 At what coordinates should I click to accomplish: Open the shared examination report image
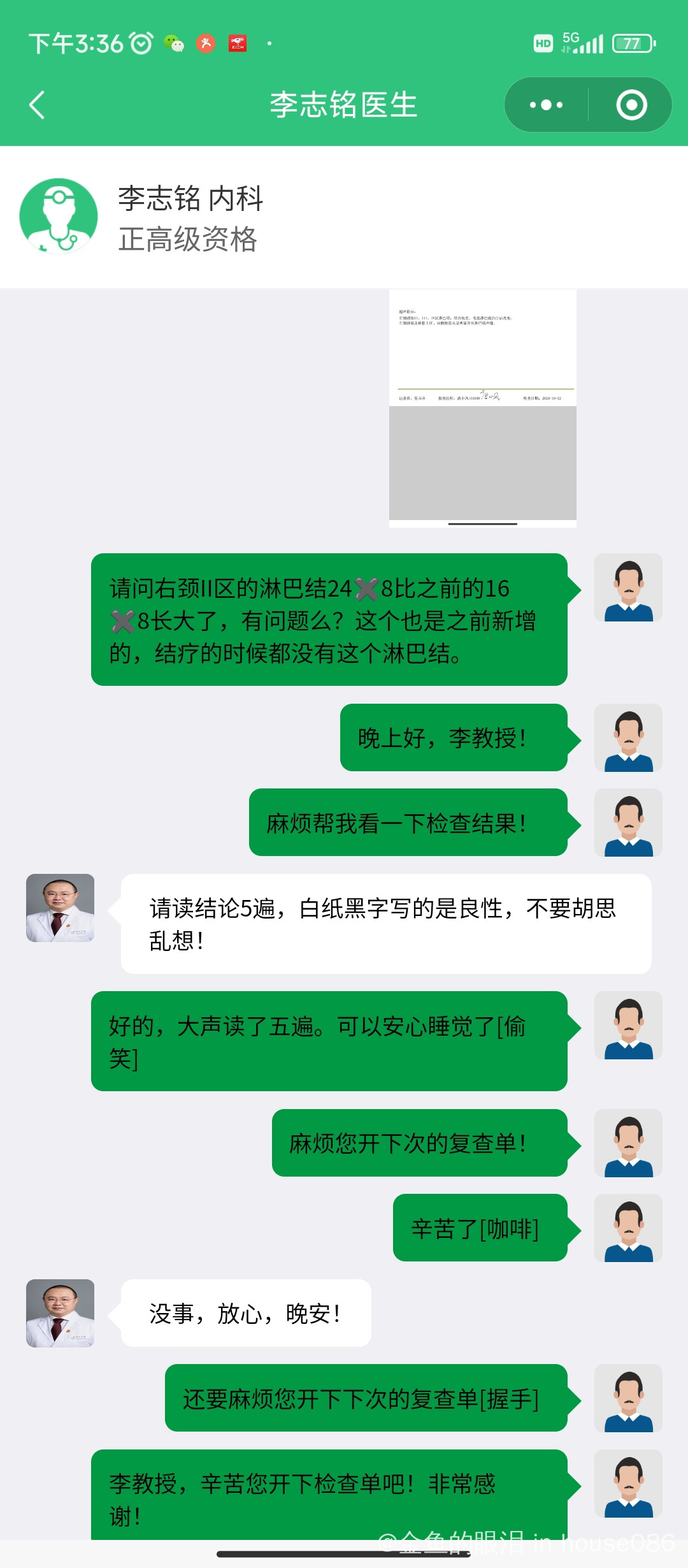(483, 408)
